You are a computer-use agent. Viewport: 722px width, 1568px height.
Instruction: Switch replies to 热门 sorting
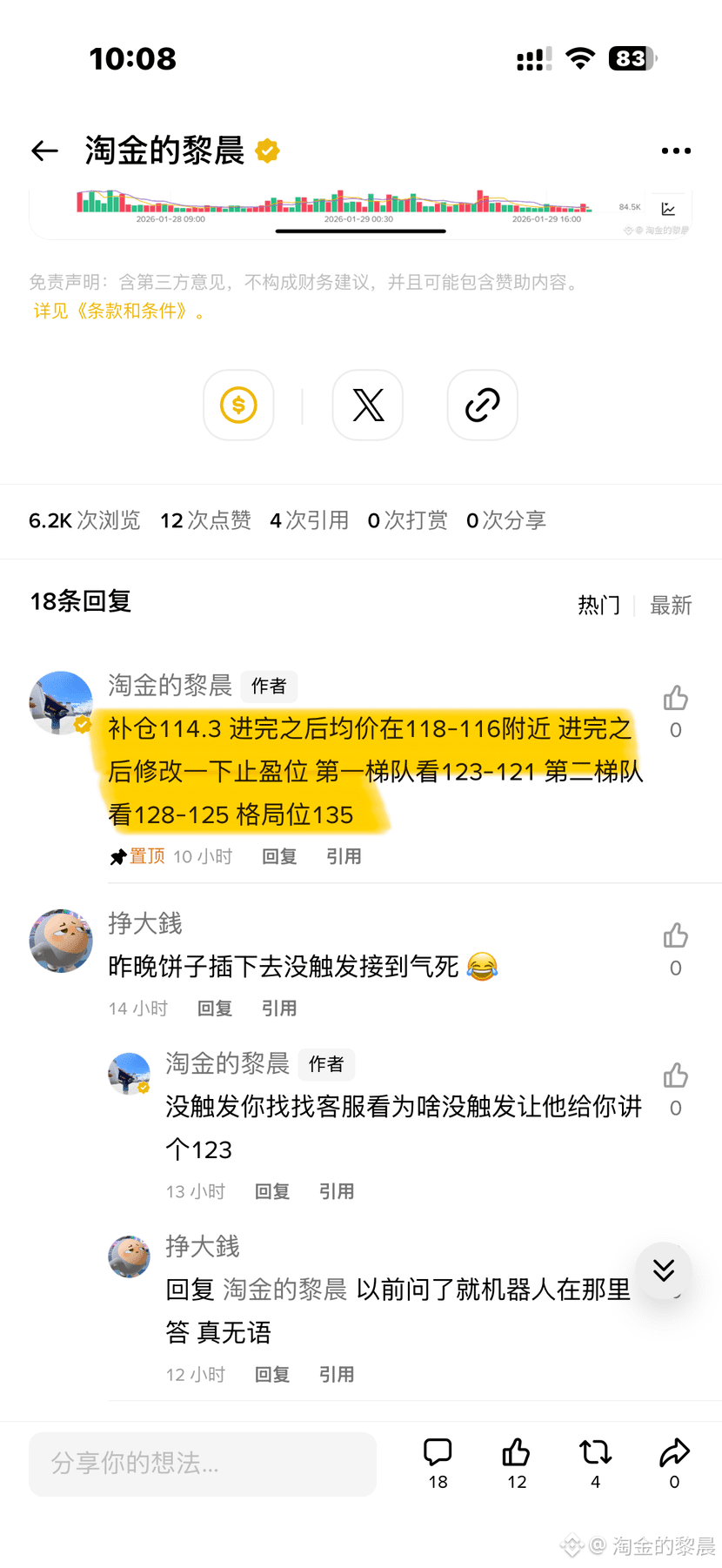pos(598,605)
